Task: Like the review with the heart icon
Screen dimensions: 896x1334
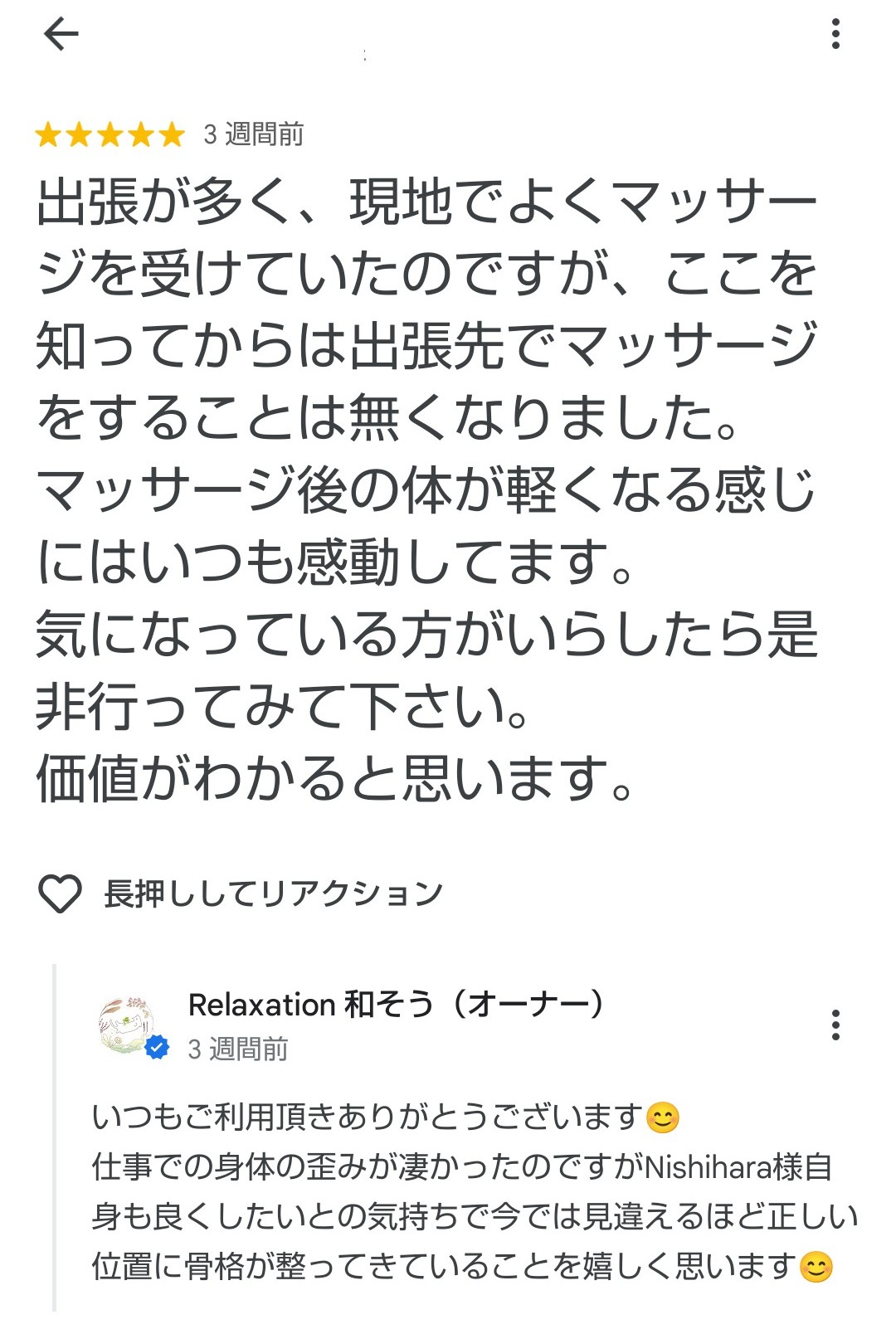Action: (x=60, y=893)
